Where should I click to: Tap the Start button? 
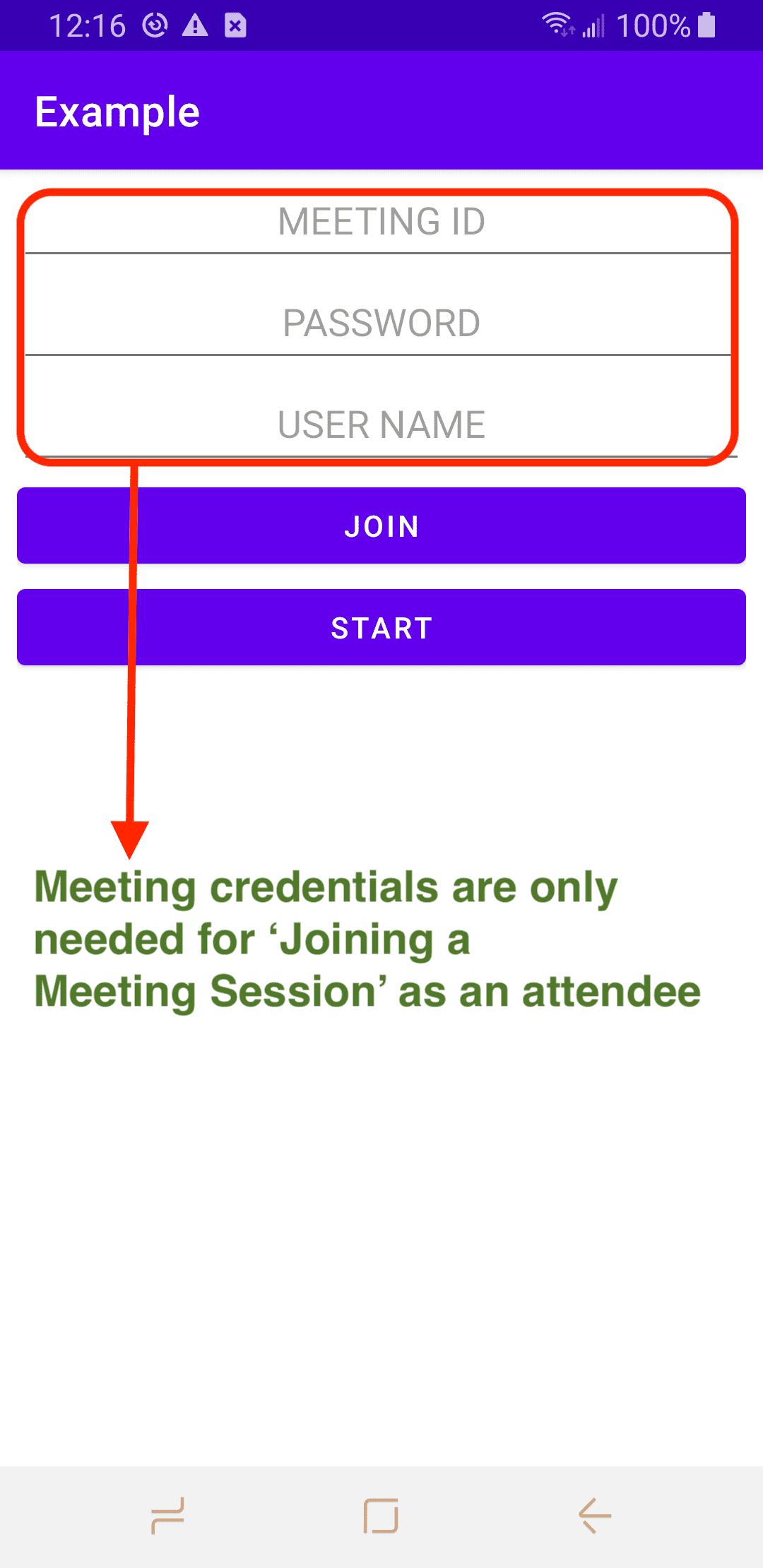[x=381, y=628]
